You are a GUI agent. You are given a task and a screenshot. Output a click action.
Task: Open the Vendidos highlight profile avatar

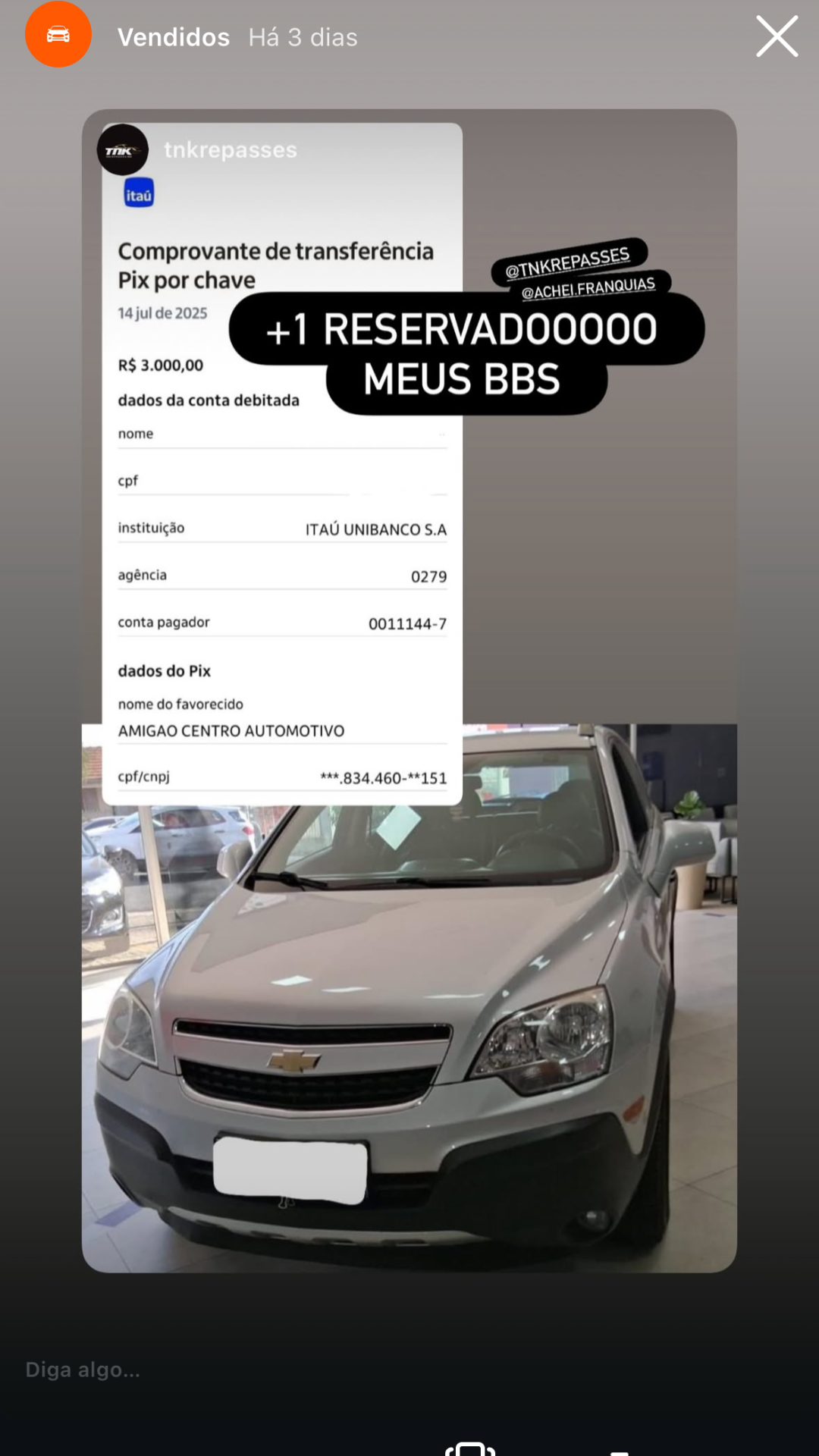tap(58, 35)
